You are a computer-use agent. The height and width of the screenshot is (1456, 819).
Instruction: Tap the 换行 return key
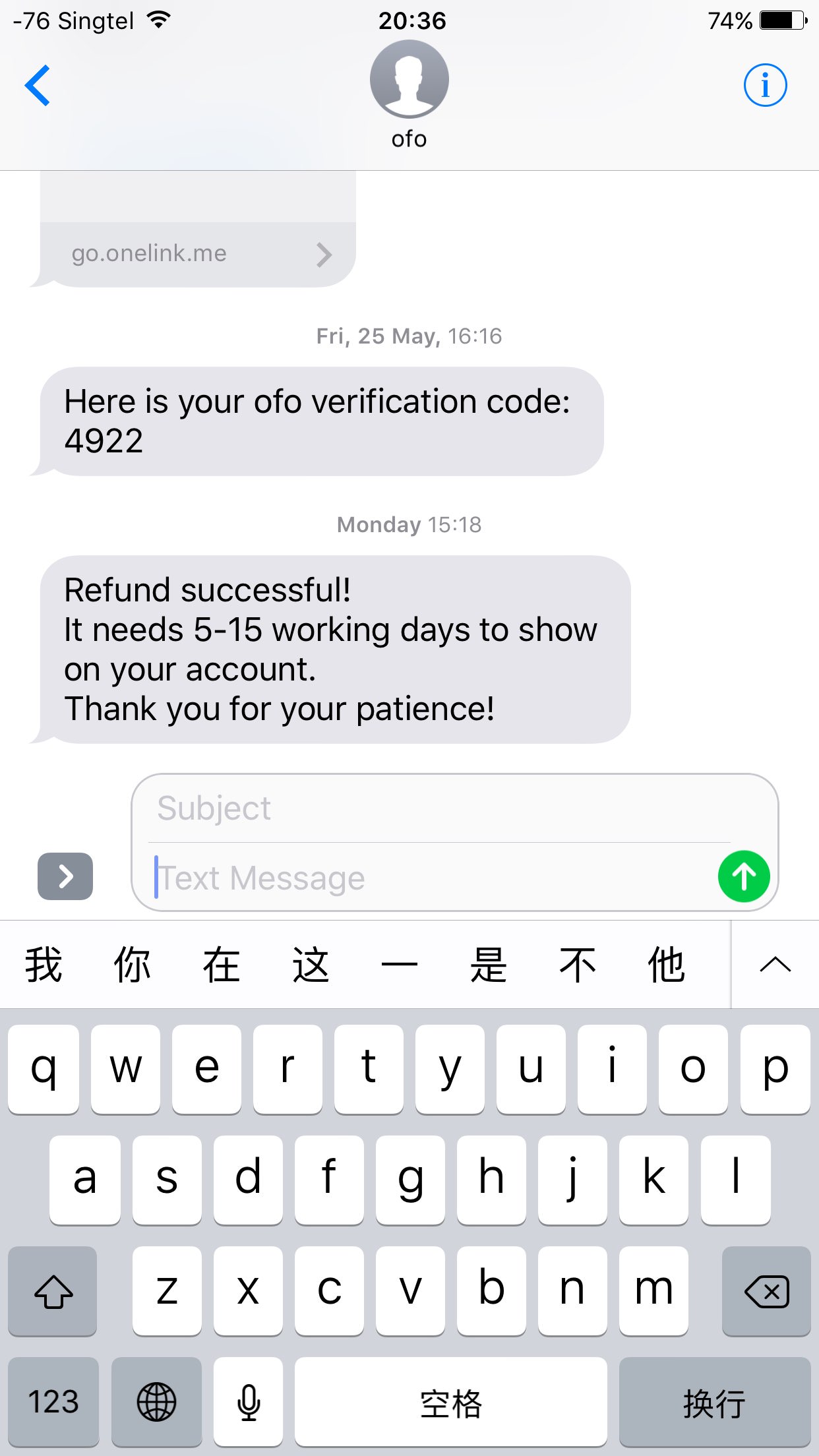pos(714,1401)
